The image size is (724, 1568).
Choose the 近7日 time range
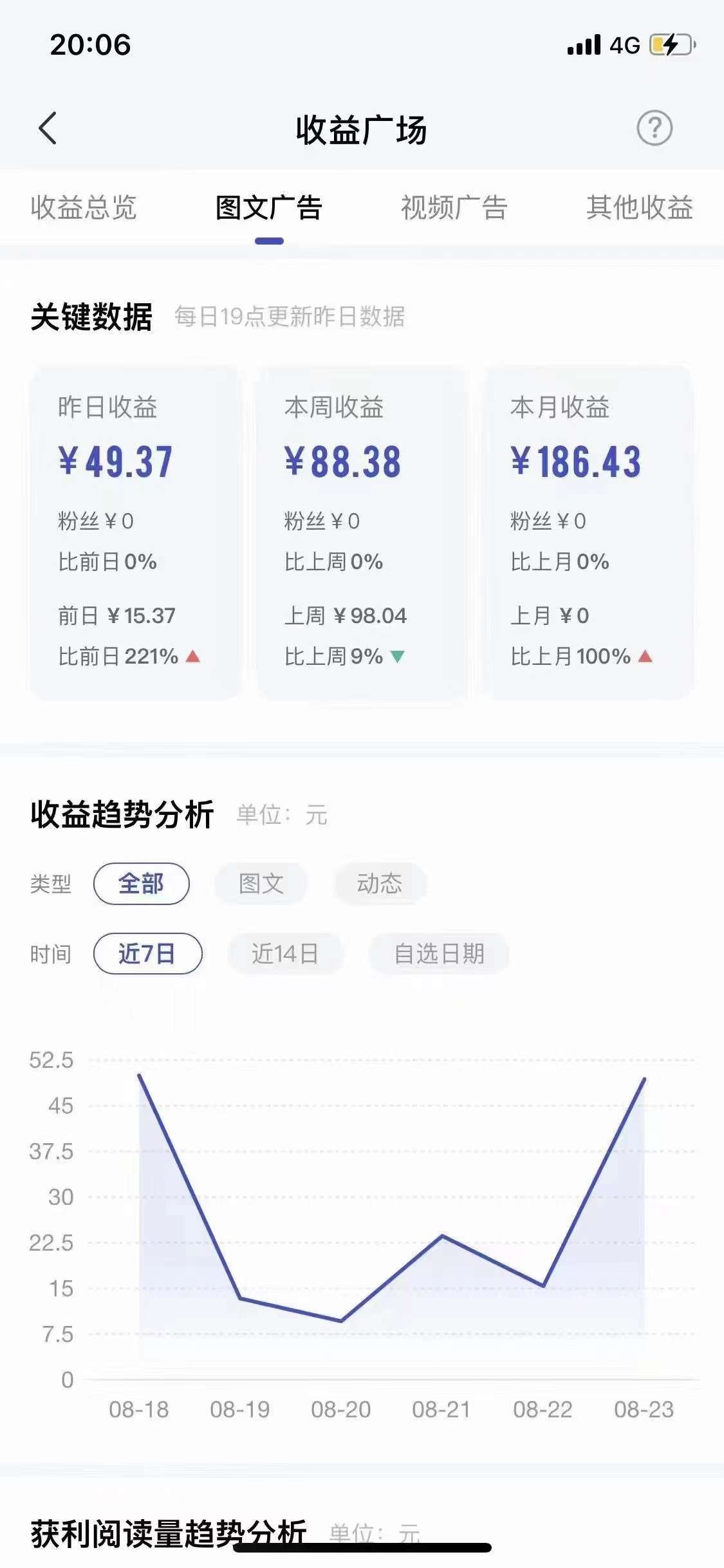[x=147, y=953]
